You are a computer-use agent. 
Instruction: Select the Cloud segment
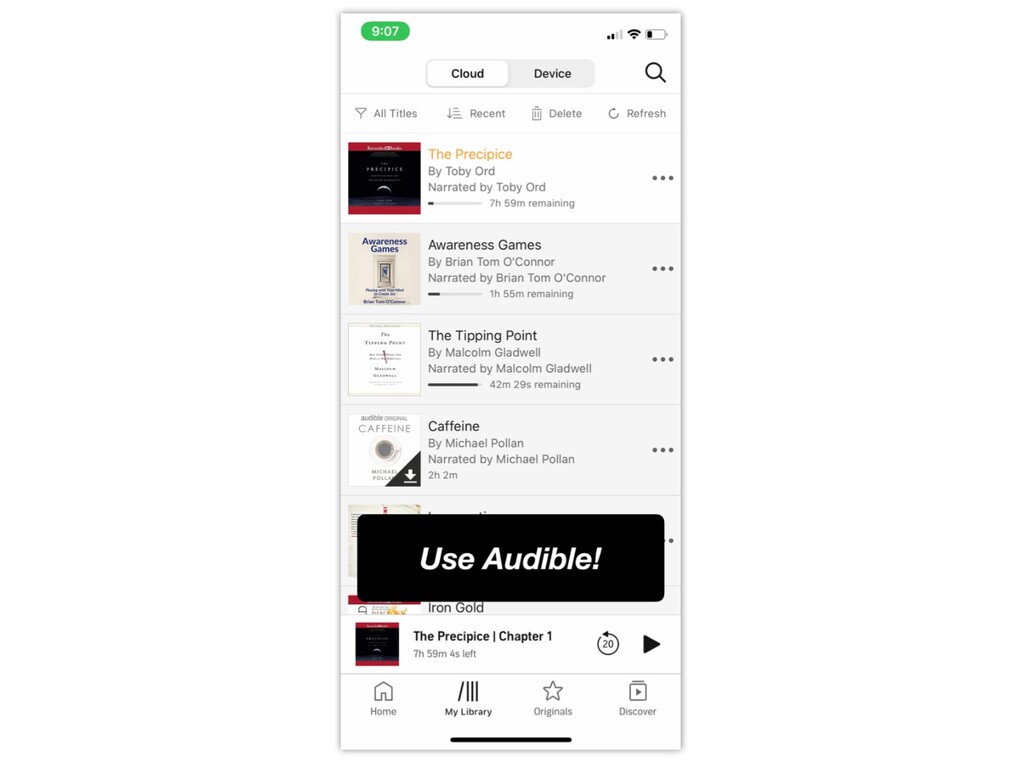[x=468, y=74]
